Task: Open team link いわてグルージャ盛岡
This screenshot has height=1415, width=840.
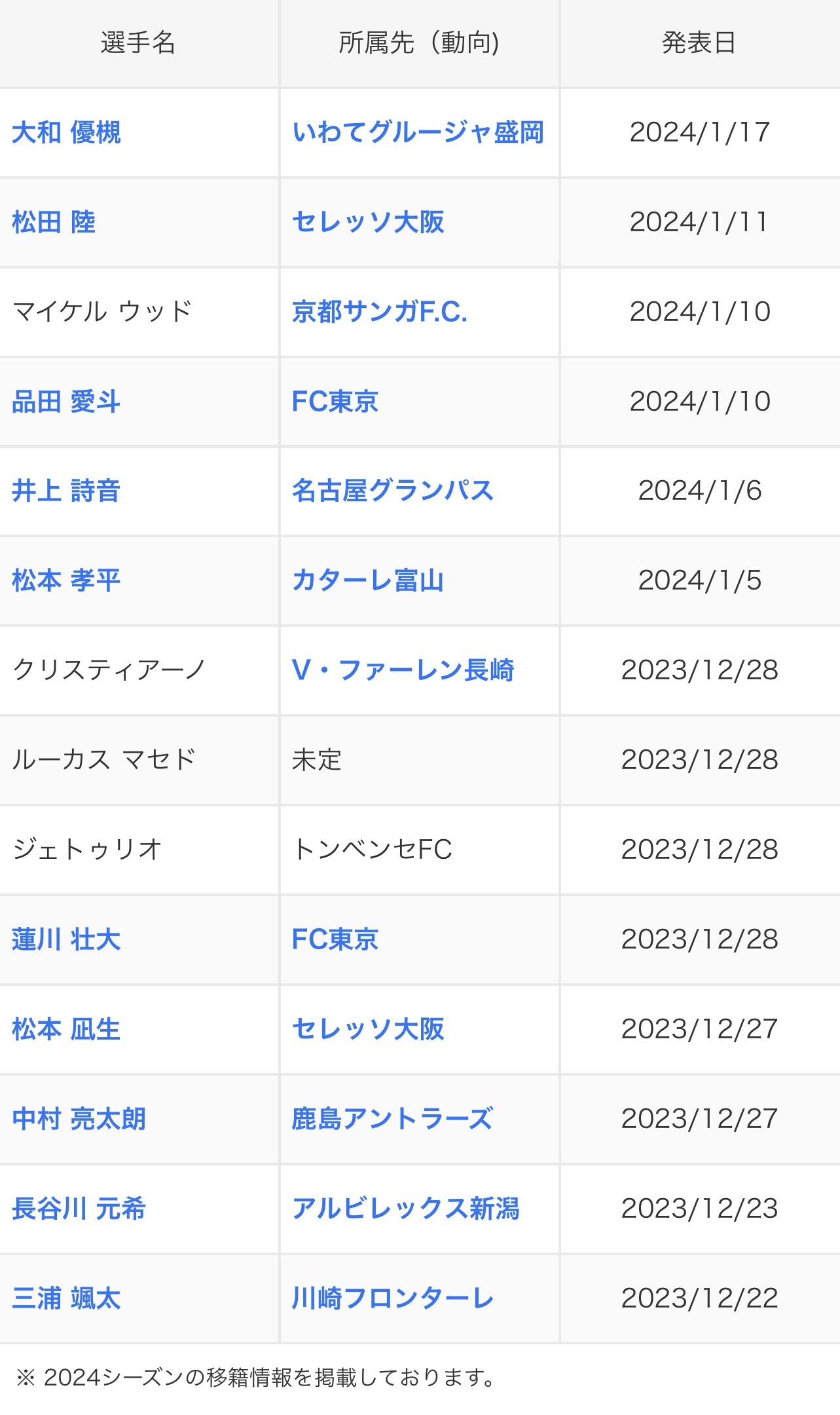Action: point(418,132)
